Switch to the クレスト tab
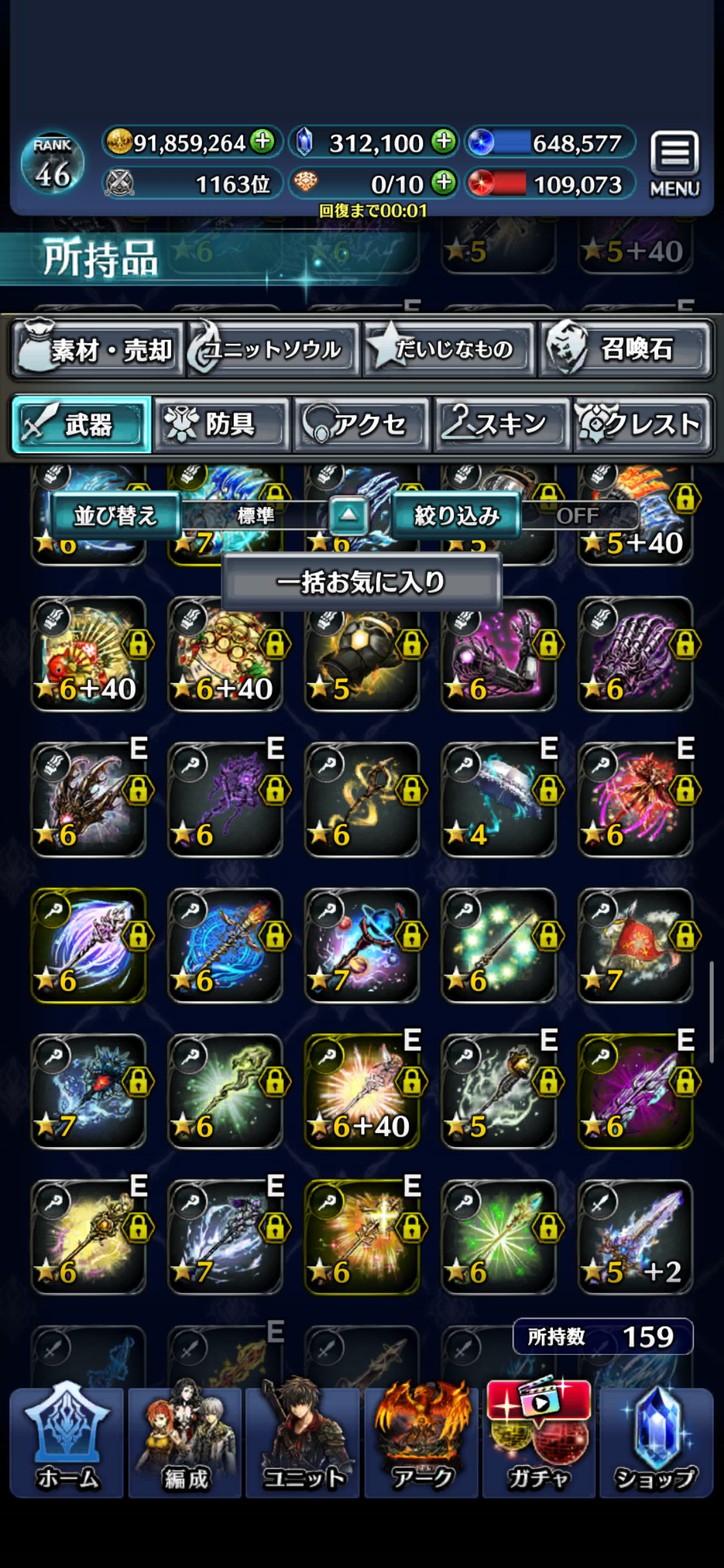Screen dimensions: 724x1568 [642, 425]
